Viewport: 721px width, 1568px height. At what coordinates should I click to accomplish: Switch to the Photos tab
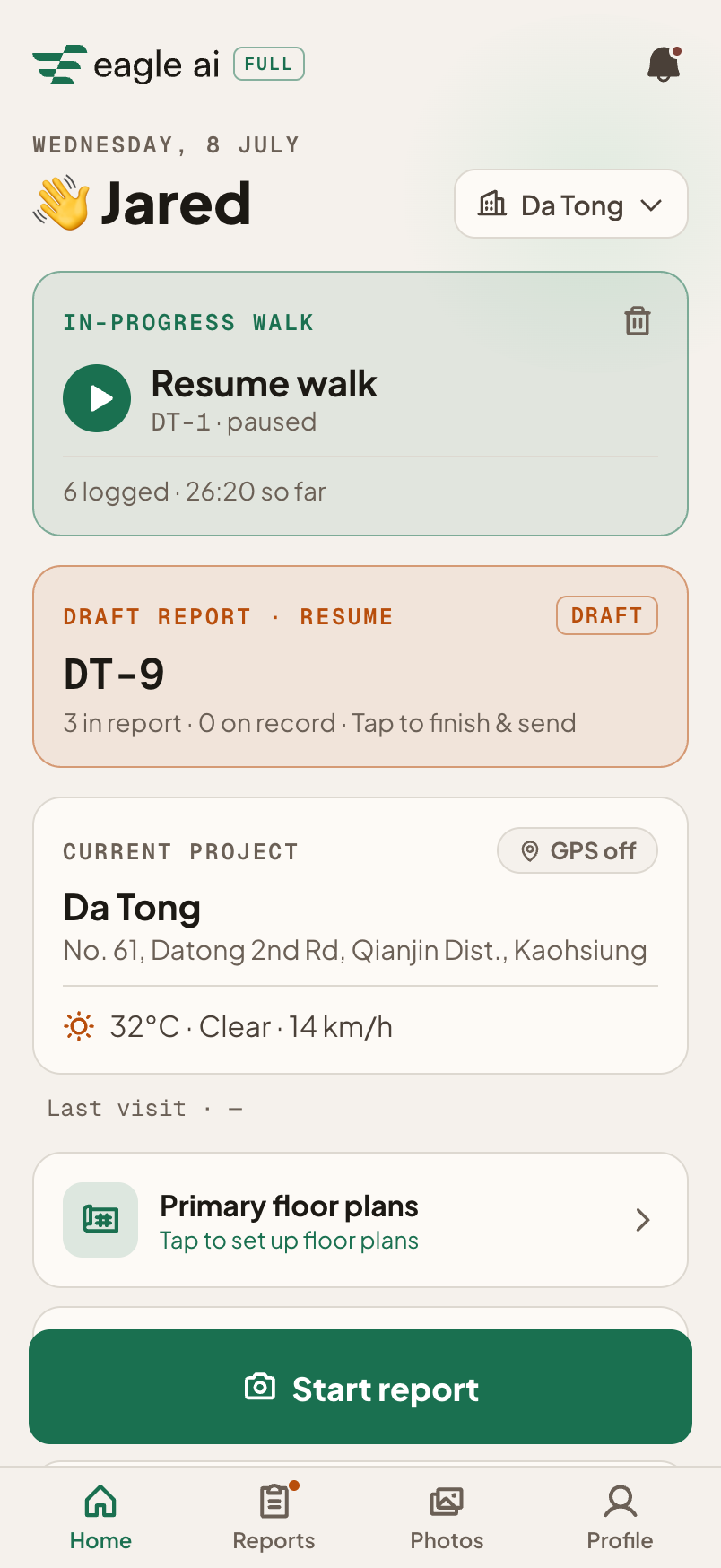tap(447, 1517)
